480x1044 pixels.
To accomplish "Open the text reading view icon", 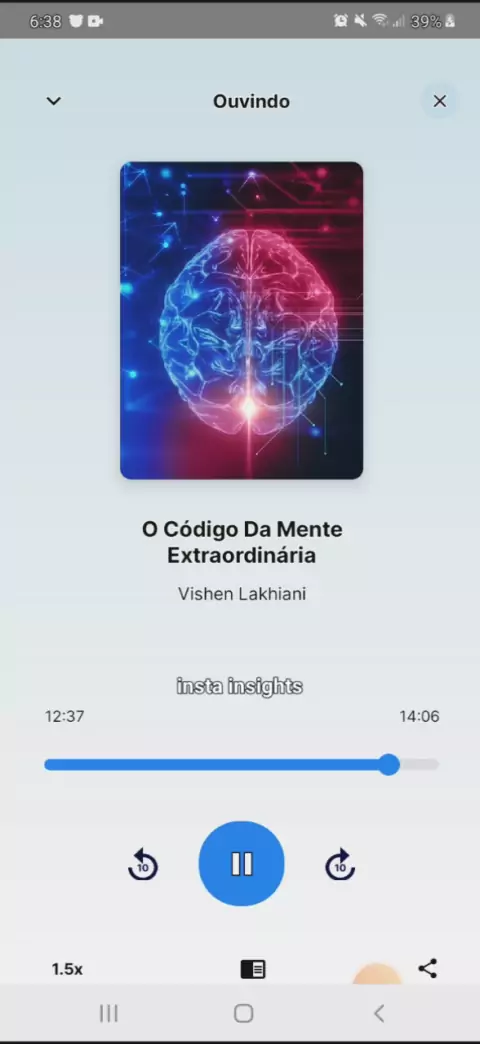I will (253, 969).
